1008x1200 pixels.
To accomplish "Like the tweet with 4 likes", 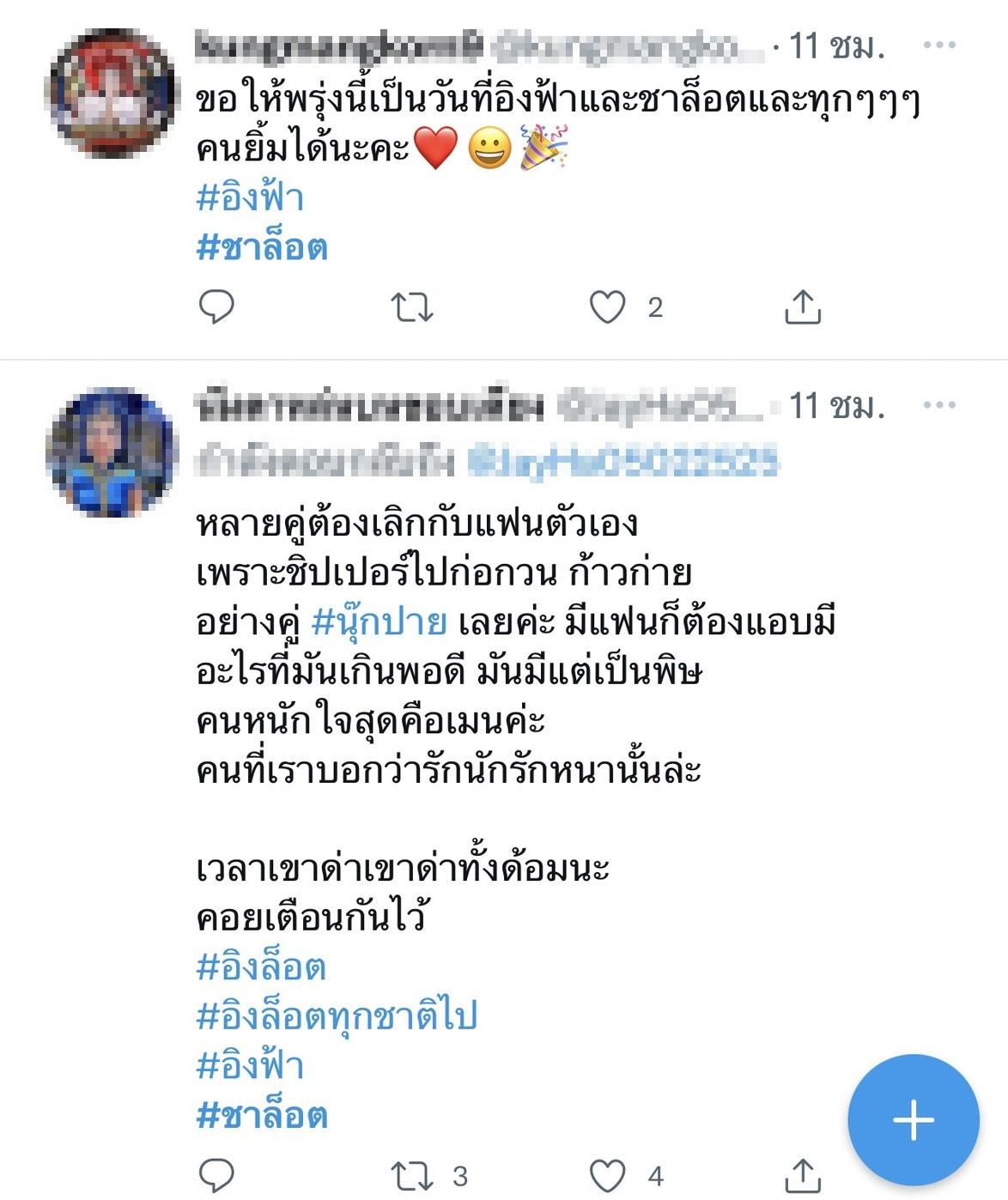I will tap(608, 1174).
